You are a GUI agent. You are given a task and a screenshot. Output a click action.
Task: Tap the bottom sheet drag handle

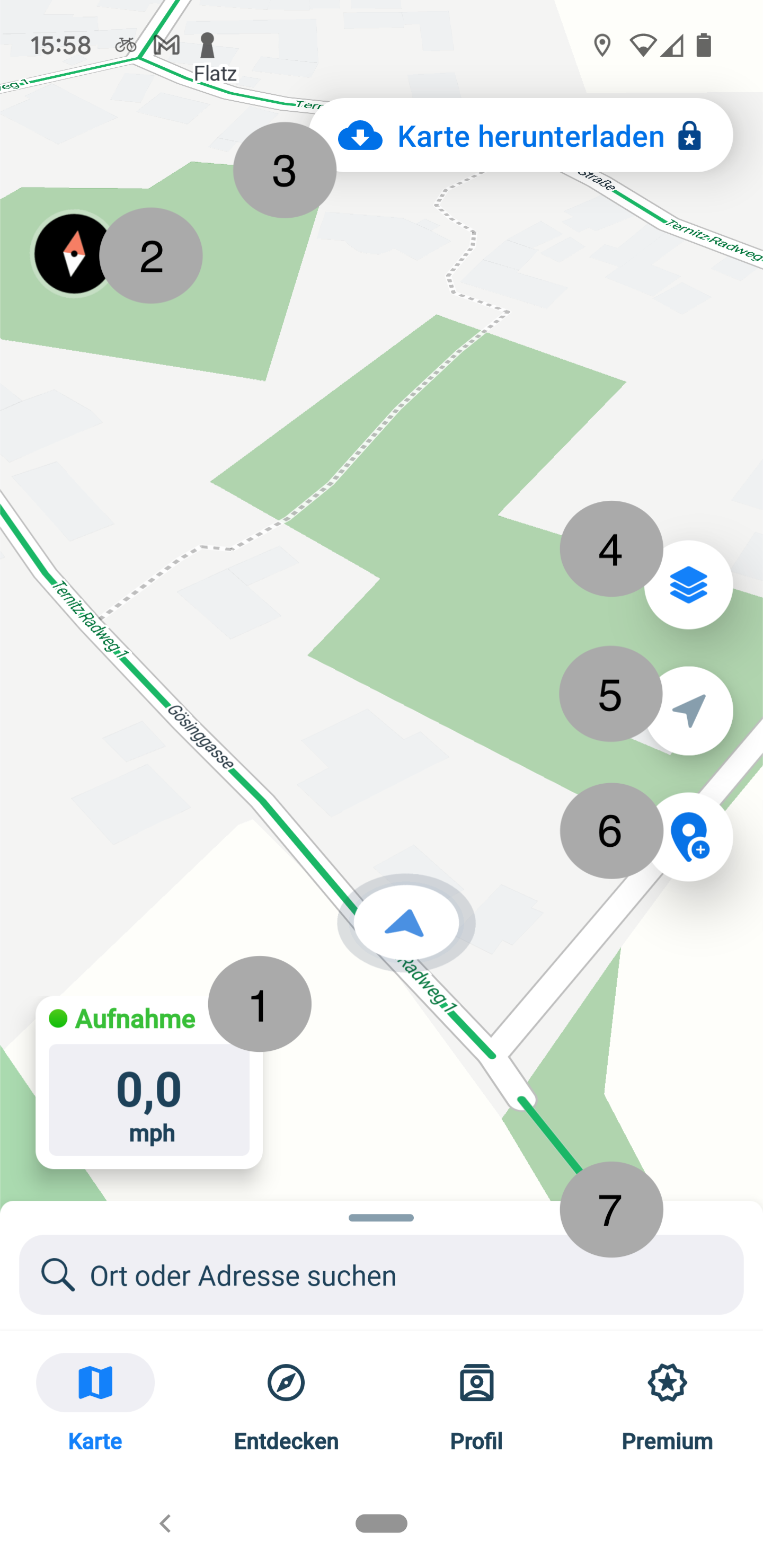click(x=381, y=1218)
